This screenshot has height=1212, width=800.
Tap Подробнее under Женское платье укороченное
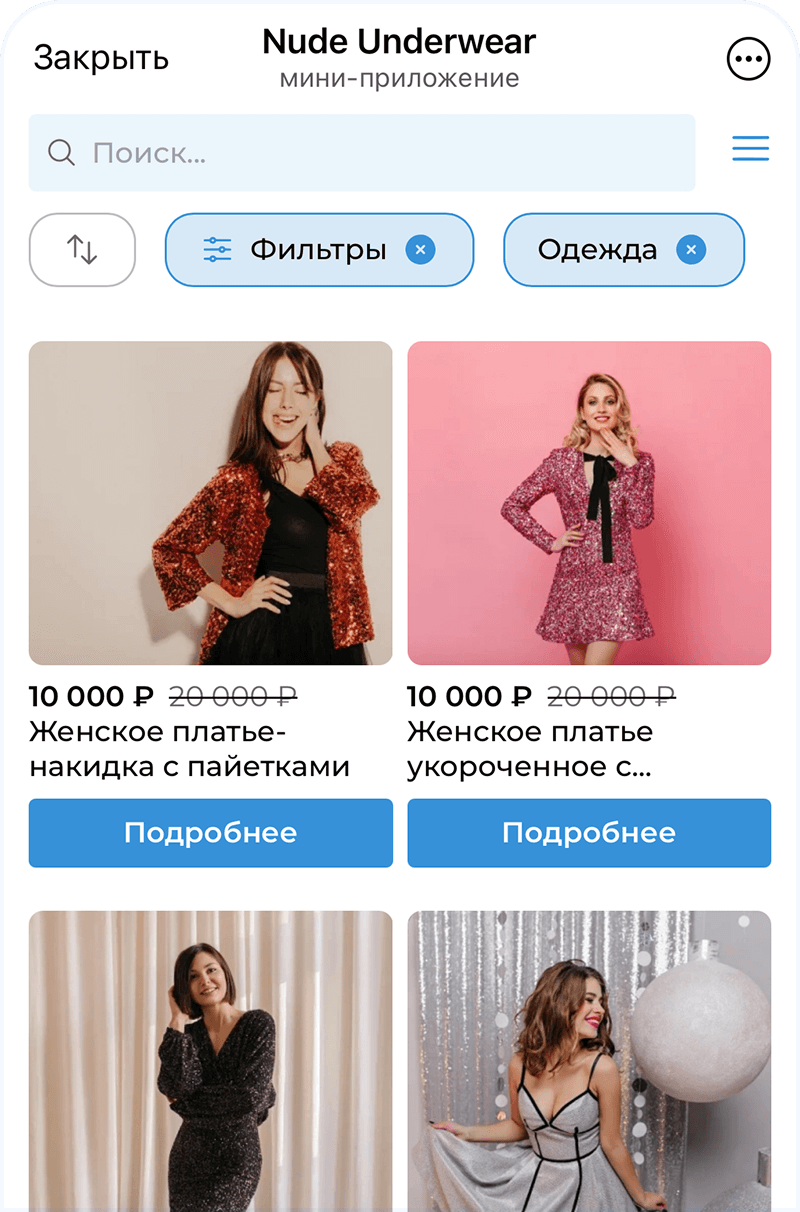(x=589, y=833)
